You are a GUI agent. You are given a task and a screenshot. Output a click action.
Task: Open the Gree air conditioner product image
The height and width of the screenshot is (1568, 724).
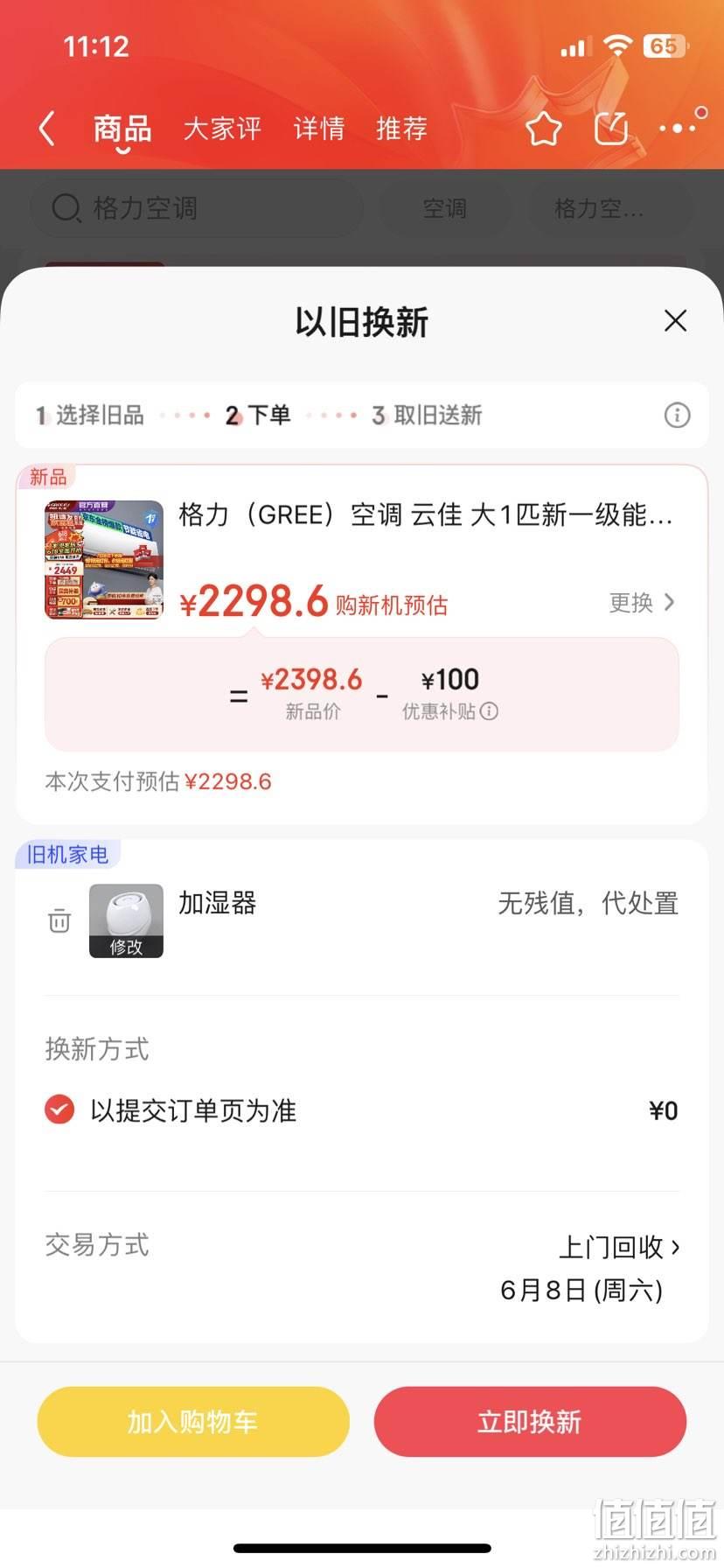tap(104, 560)
